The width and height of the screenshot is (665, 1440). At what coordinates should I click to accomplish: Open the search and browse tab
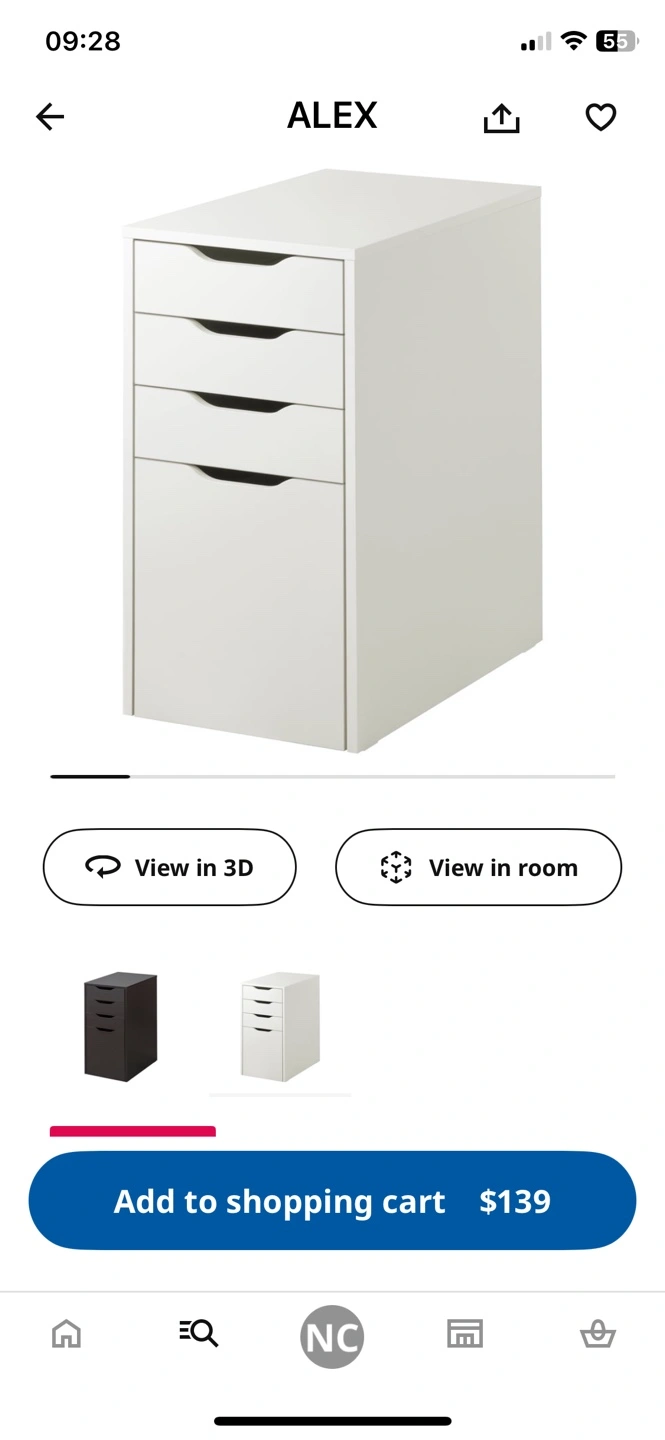(199, 1333)
